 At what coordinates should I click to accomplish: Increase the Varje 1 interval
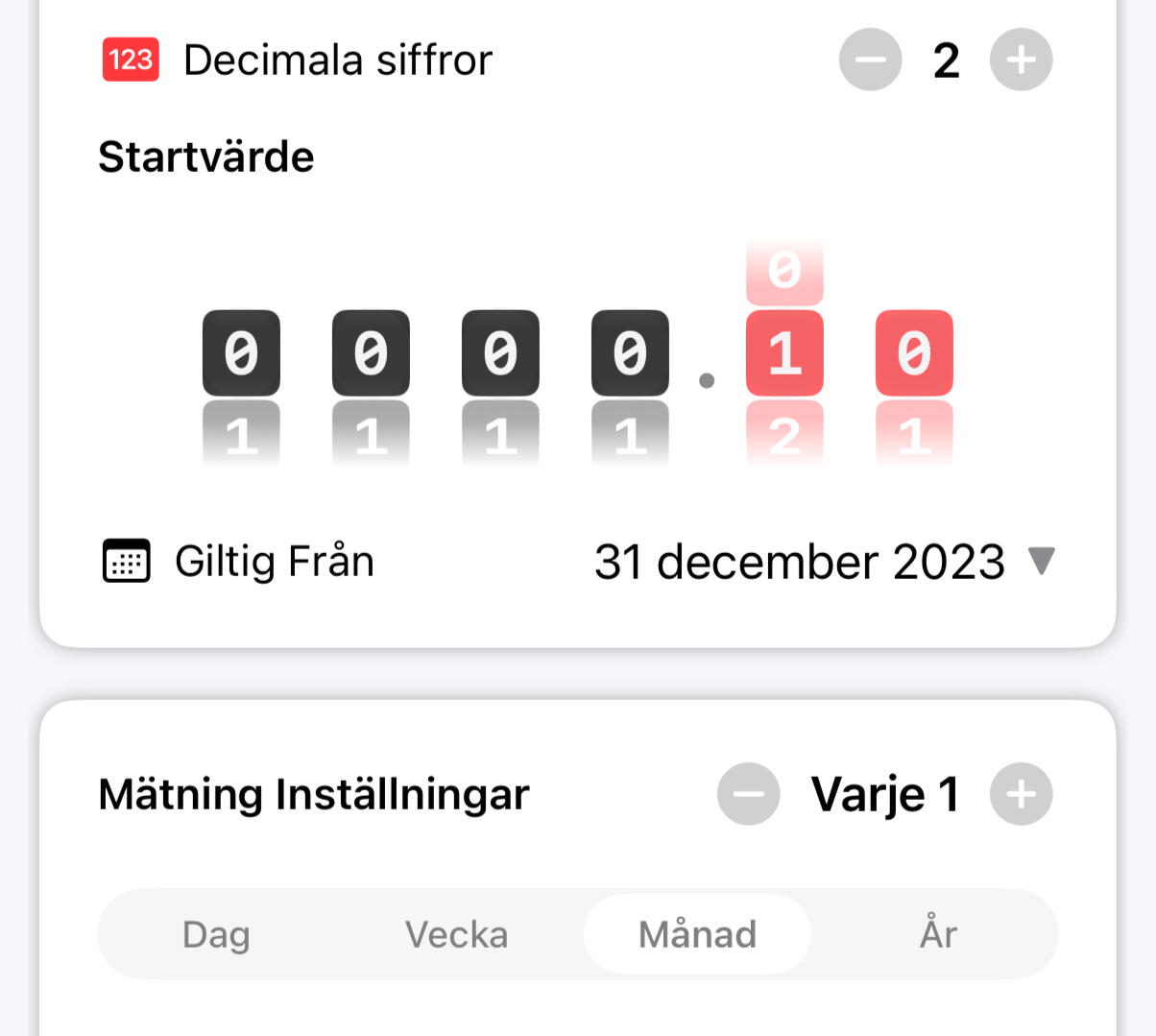pos(1021,794)
